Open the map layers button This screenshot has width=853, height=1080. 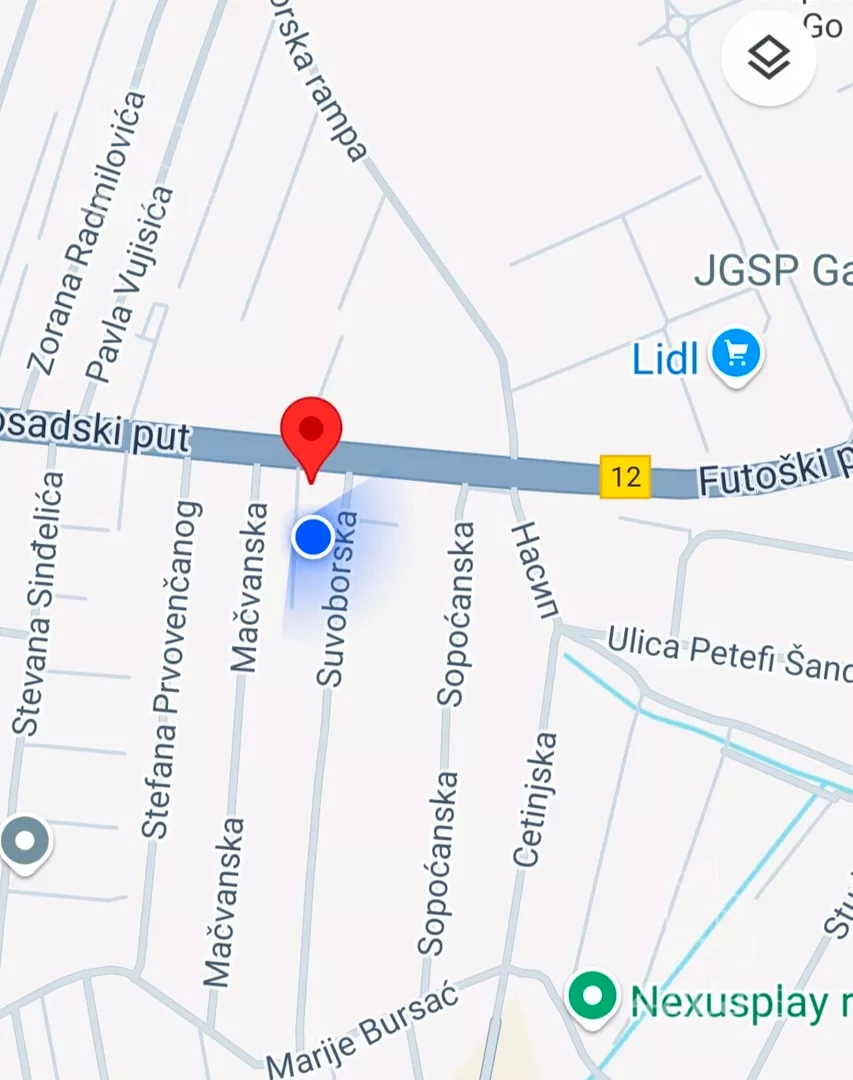(769, 59)
